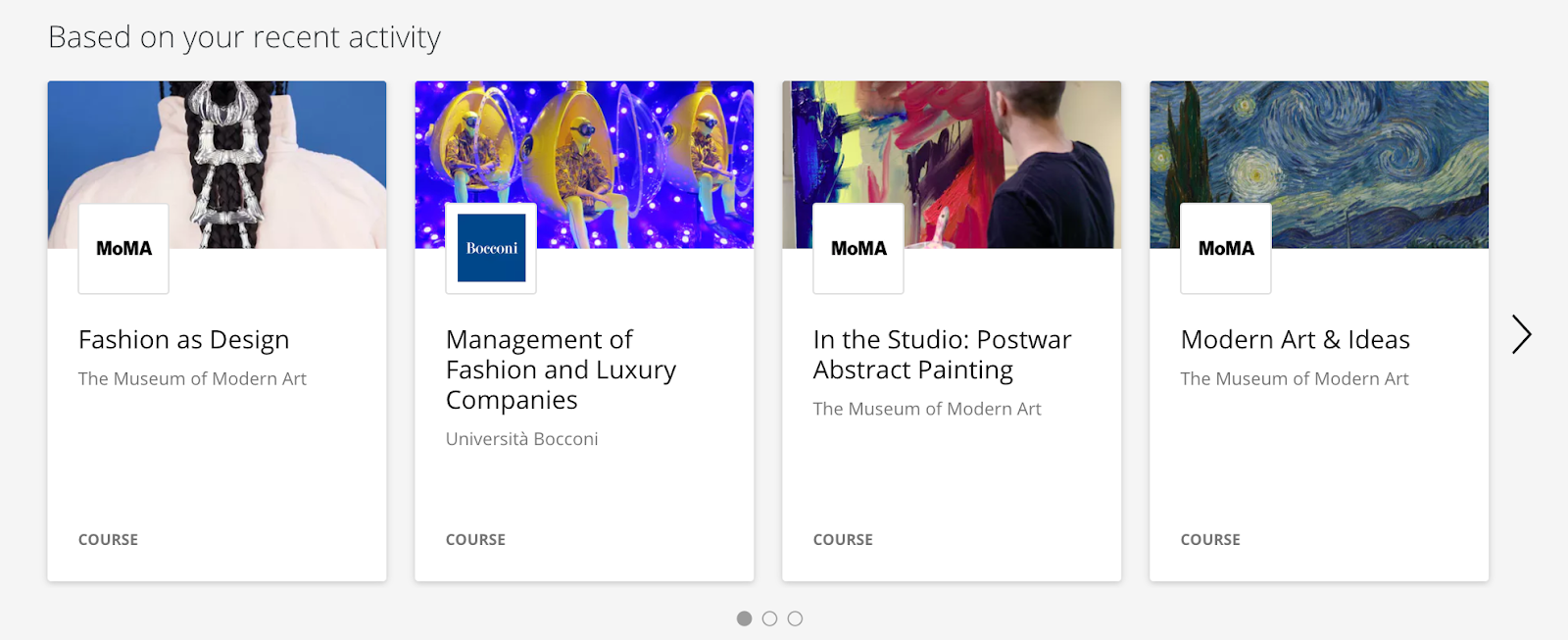Select the first carousel page dot

(744, 618)
